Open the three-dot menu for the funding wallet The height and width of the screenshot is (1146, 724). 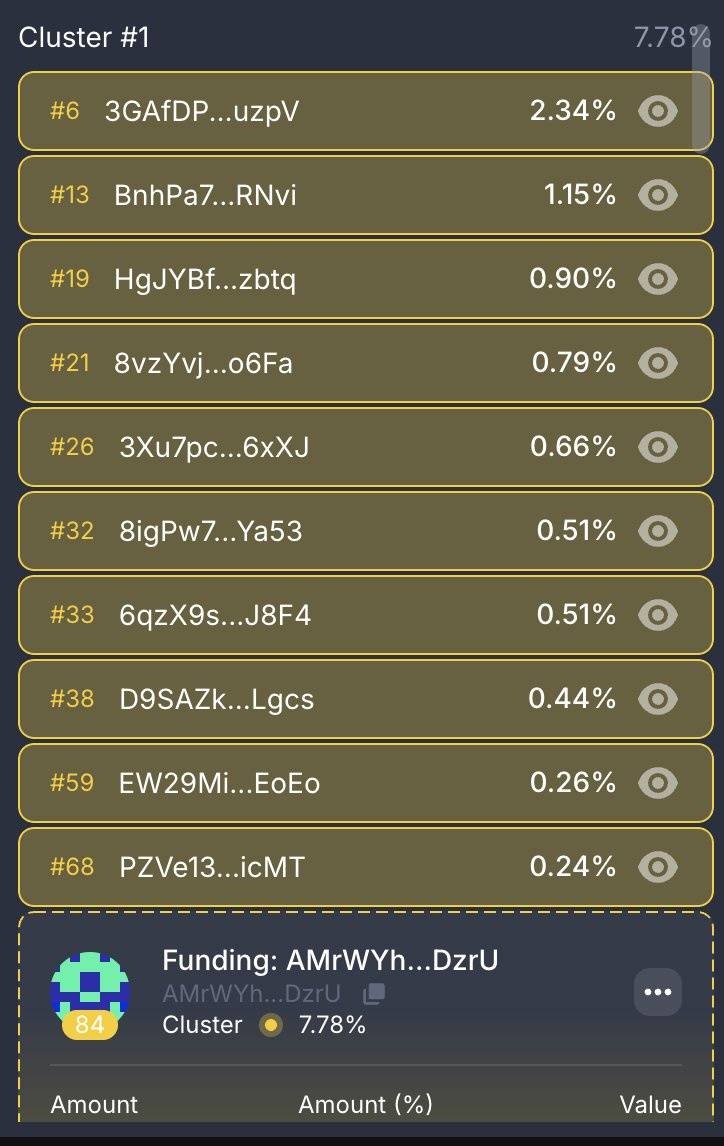[658, 993]
